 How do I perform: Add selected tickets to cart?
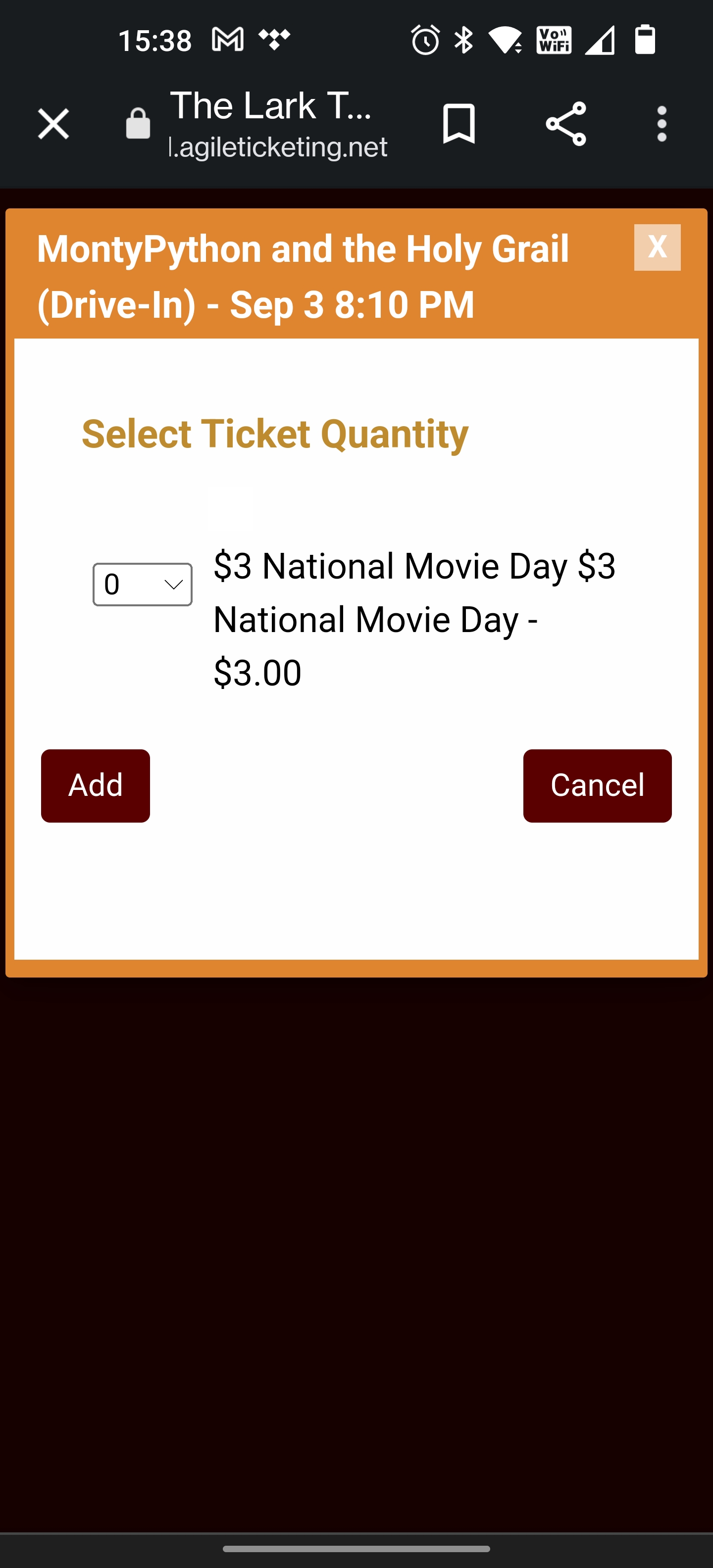point(96,785)
